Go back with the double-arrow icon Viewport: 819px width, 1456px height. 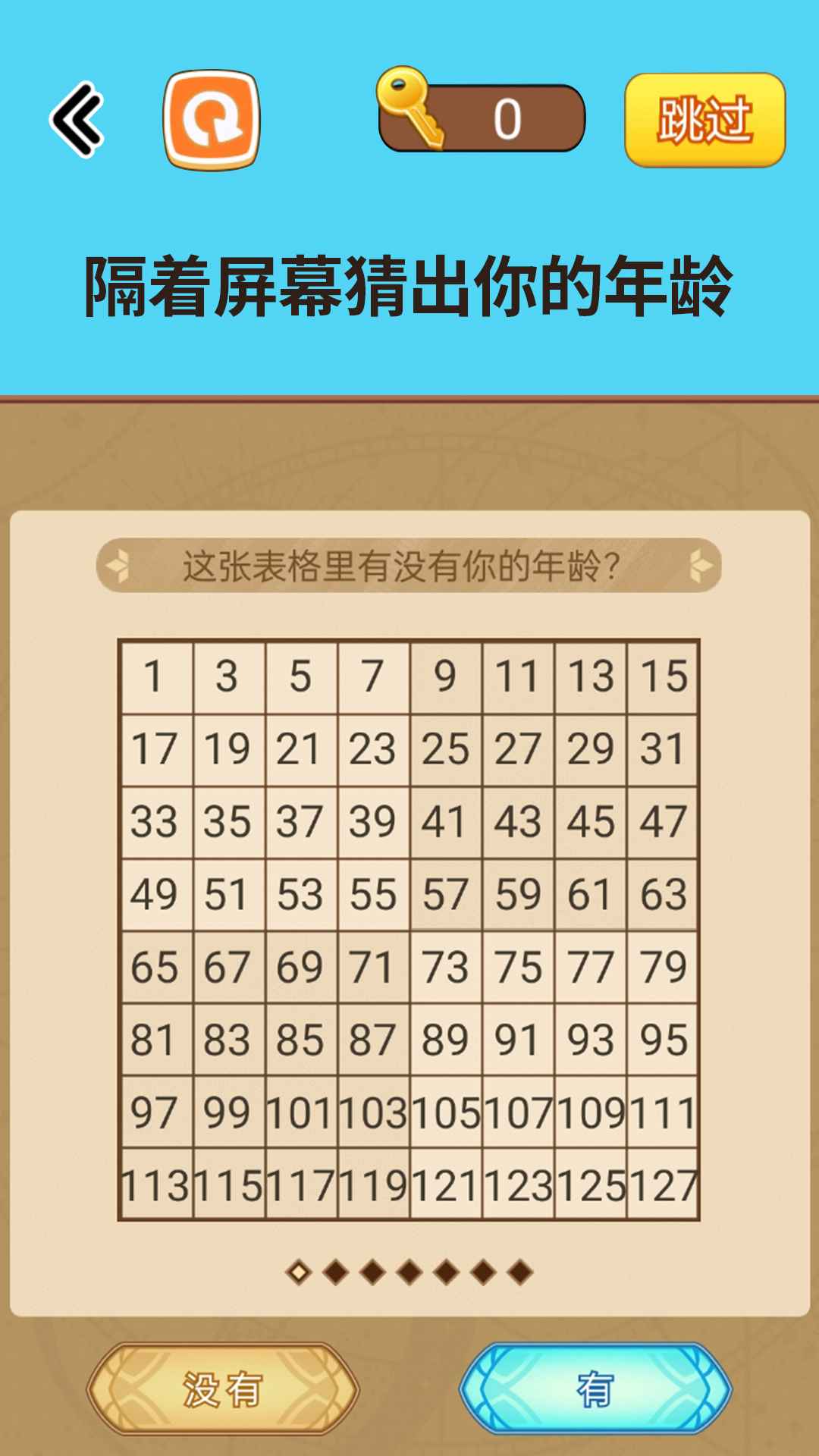pyautogui.click(x=77, y=119)
